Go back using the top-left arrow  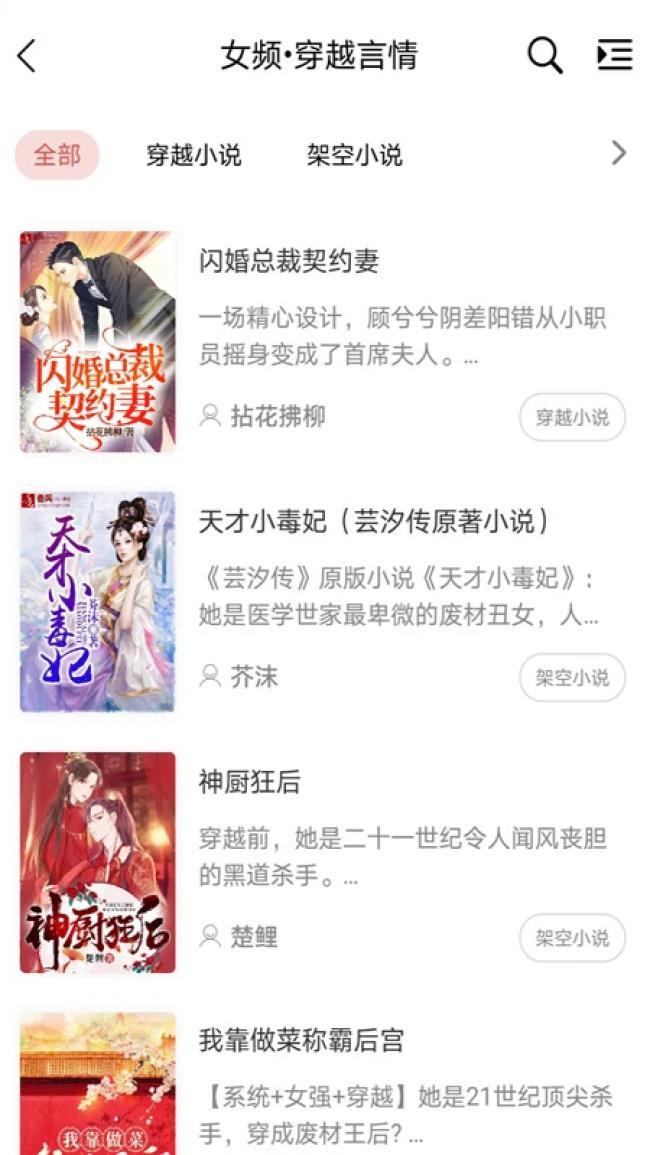tap(28, 56)
